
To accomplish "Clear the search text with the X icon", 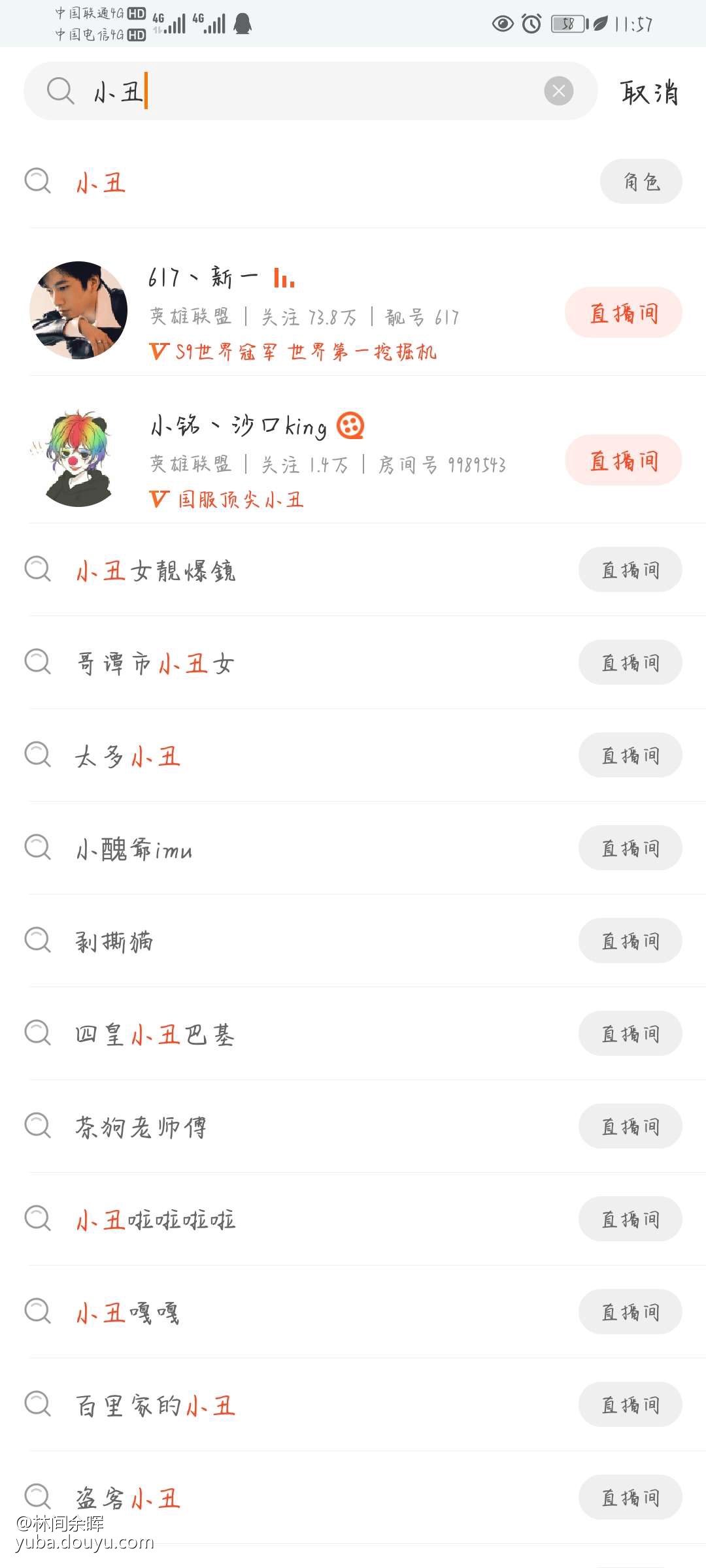I will [559, 91].
